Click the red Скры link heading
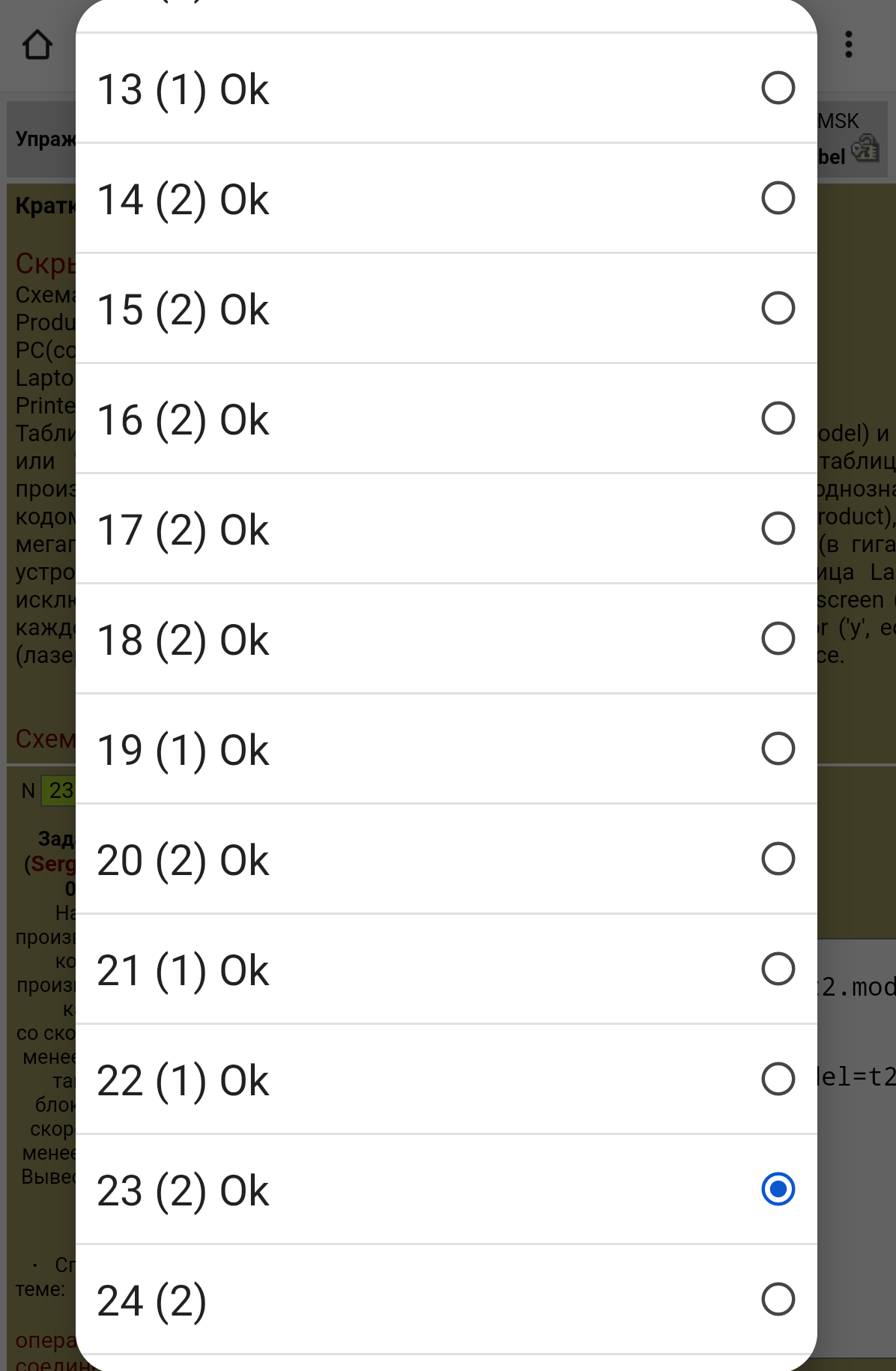Image resolution: width=896 pixels, height=1371 pixels. pyautogui.click(x=41, y=264)
